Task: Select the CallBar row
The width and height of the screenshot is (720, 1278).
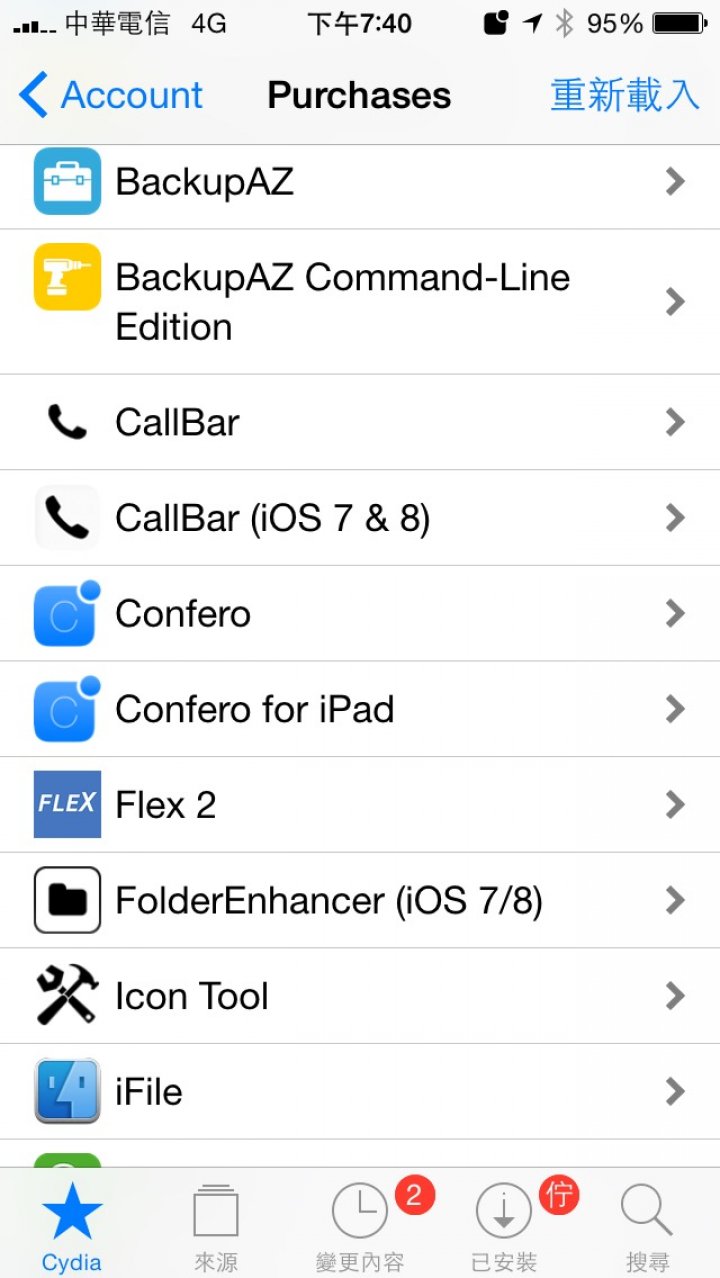Action: [360, 422]
